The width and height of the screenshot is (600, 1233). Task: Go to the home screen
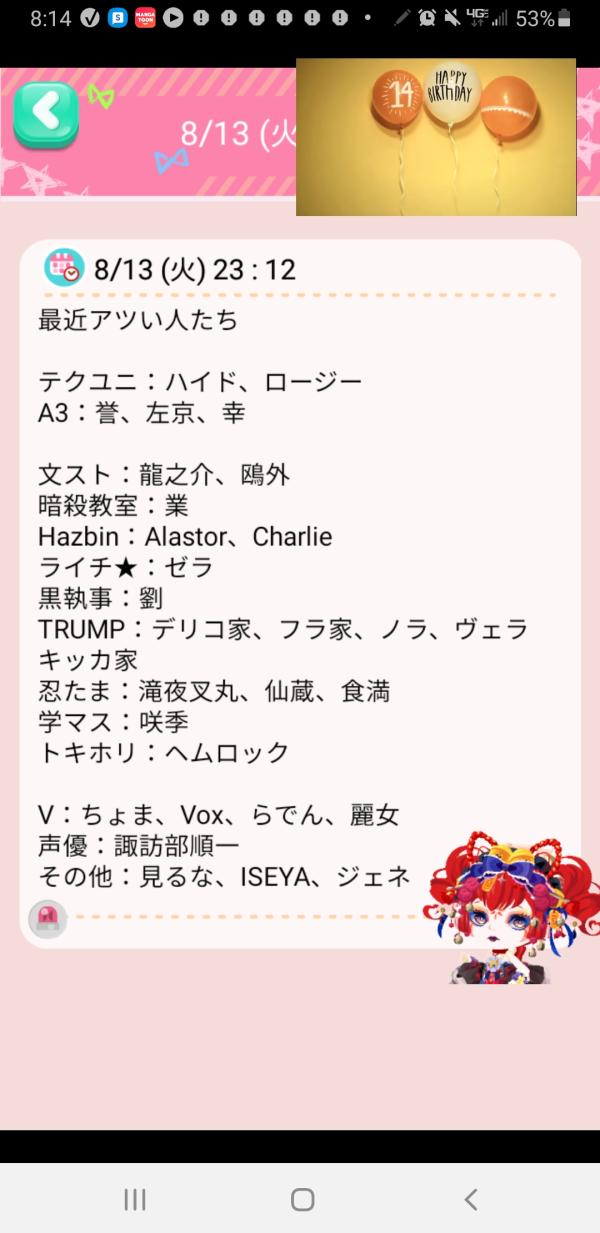click(x=302, y=1199)
